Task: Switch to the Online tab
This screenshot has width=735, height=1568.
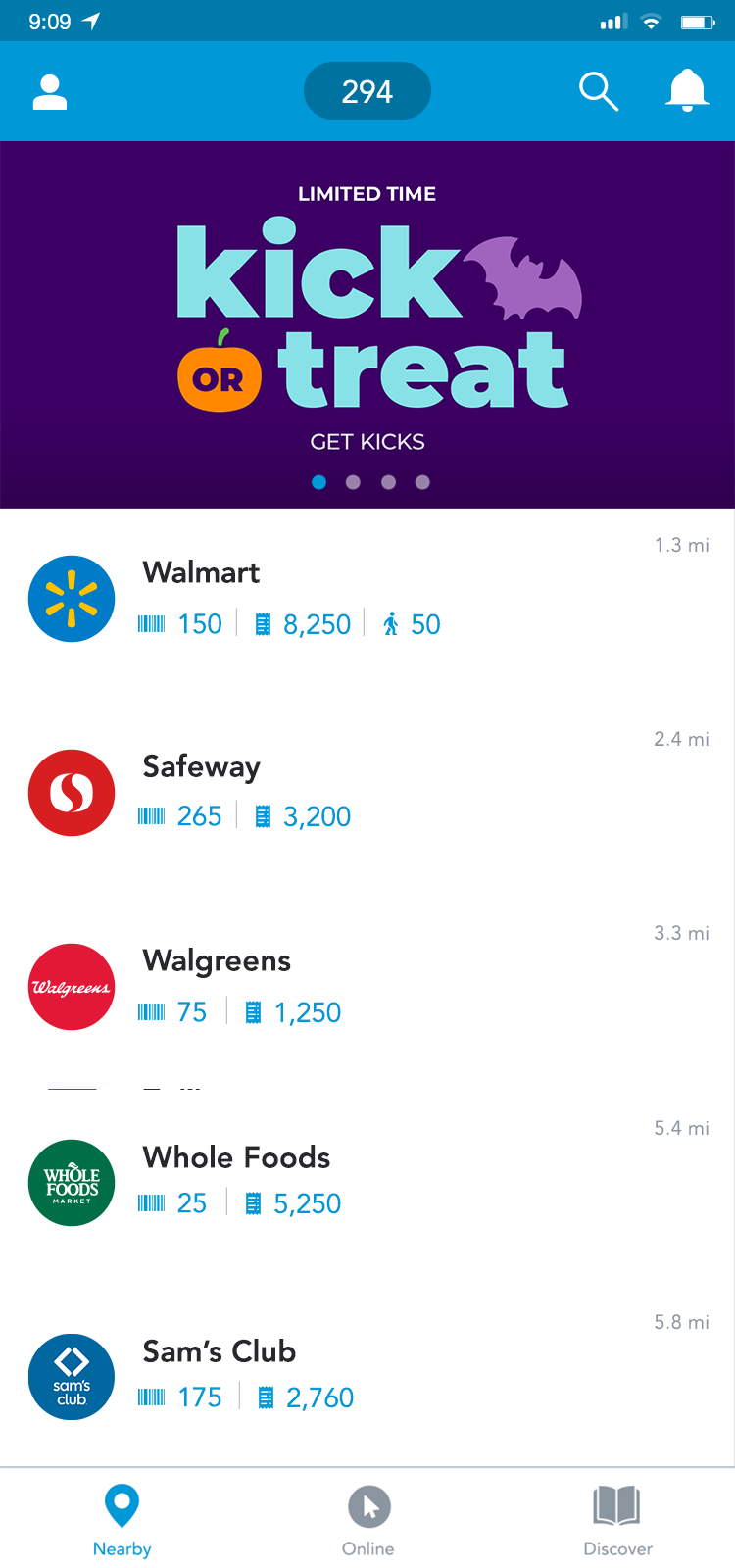Action: click(x=368, y=1520)
